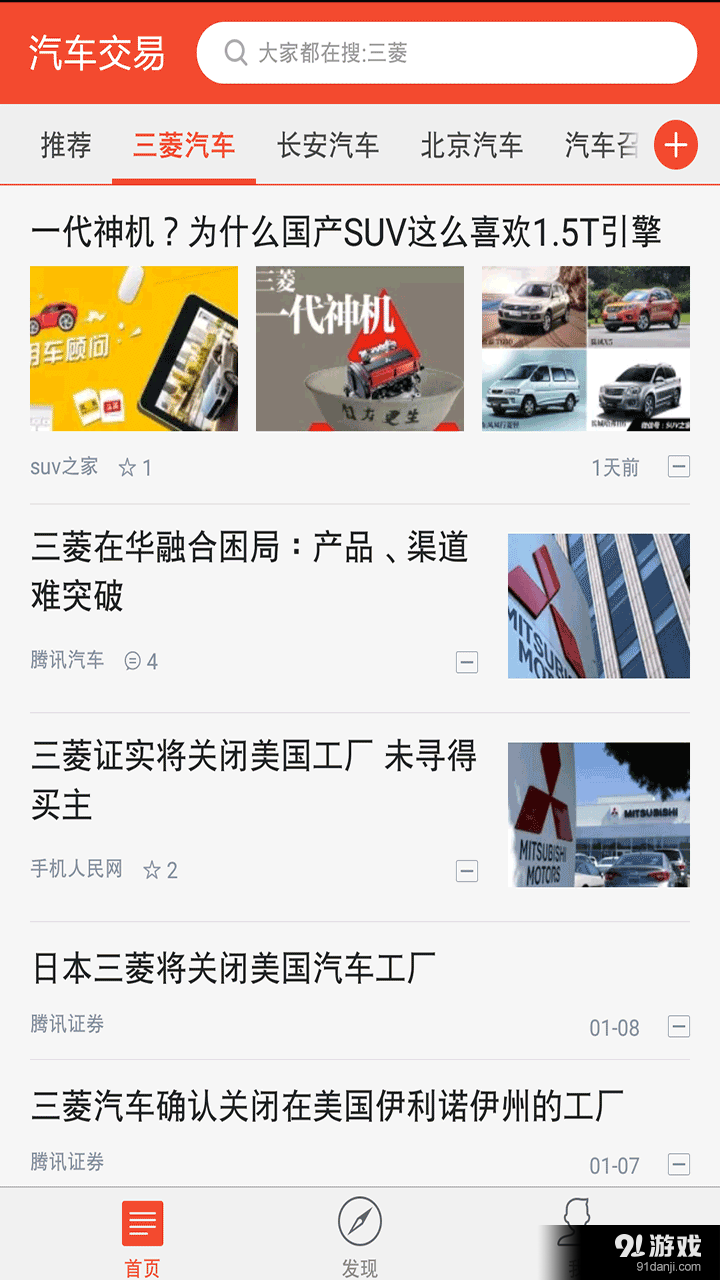Dismiss the suv之家 article via its minus toggle
The width and height of the screenshot is (720, 1280).
679,466
